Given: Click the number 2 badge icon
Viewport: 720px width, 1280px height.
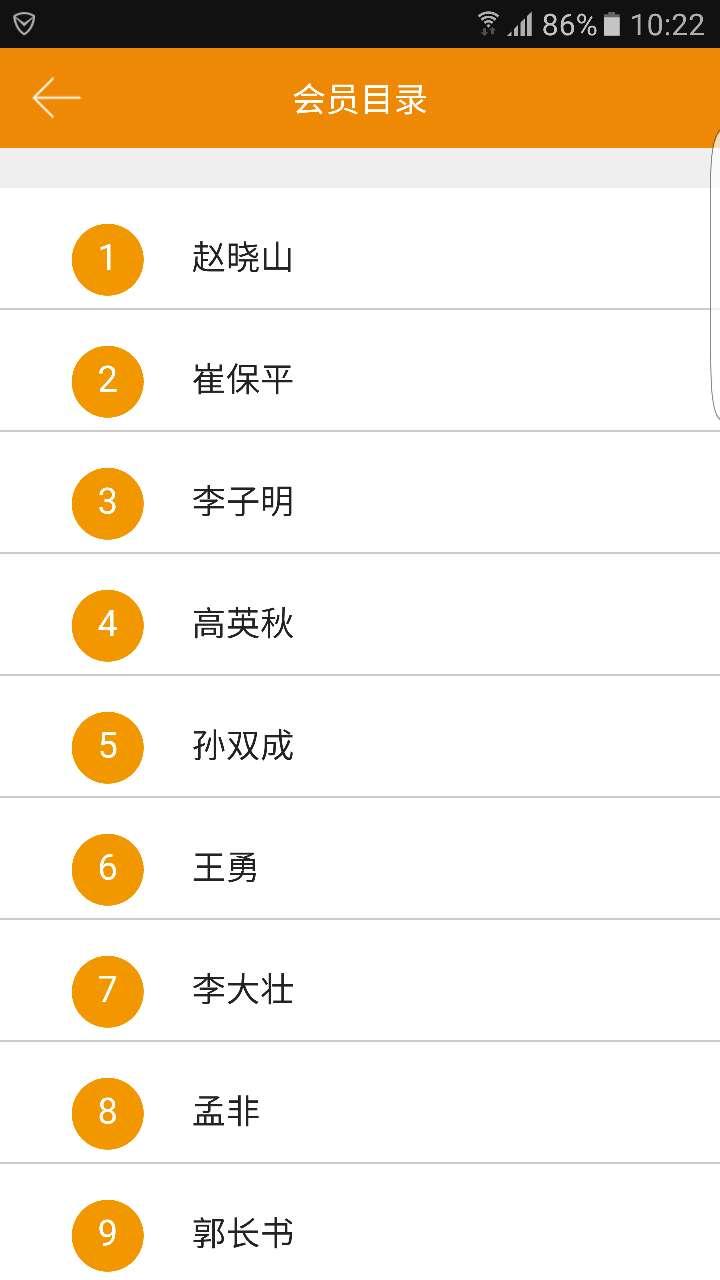Looking at the screenshot, I should [x=107, y=381].
